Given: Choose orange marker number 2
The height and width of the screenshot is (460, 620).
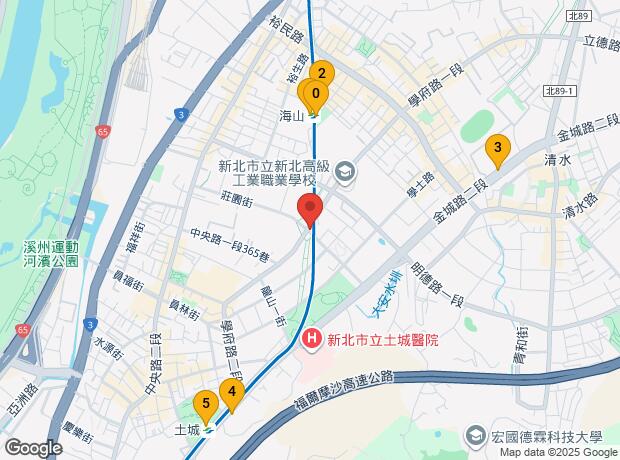Looking at the screenshot, I should (x=322, y=73).
